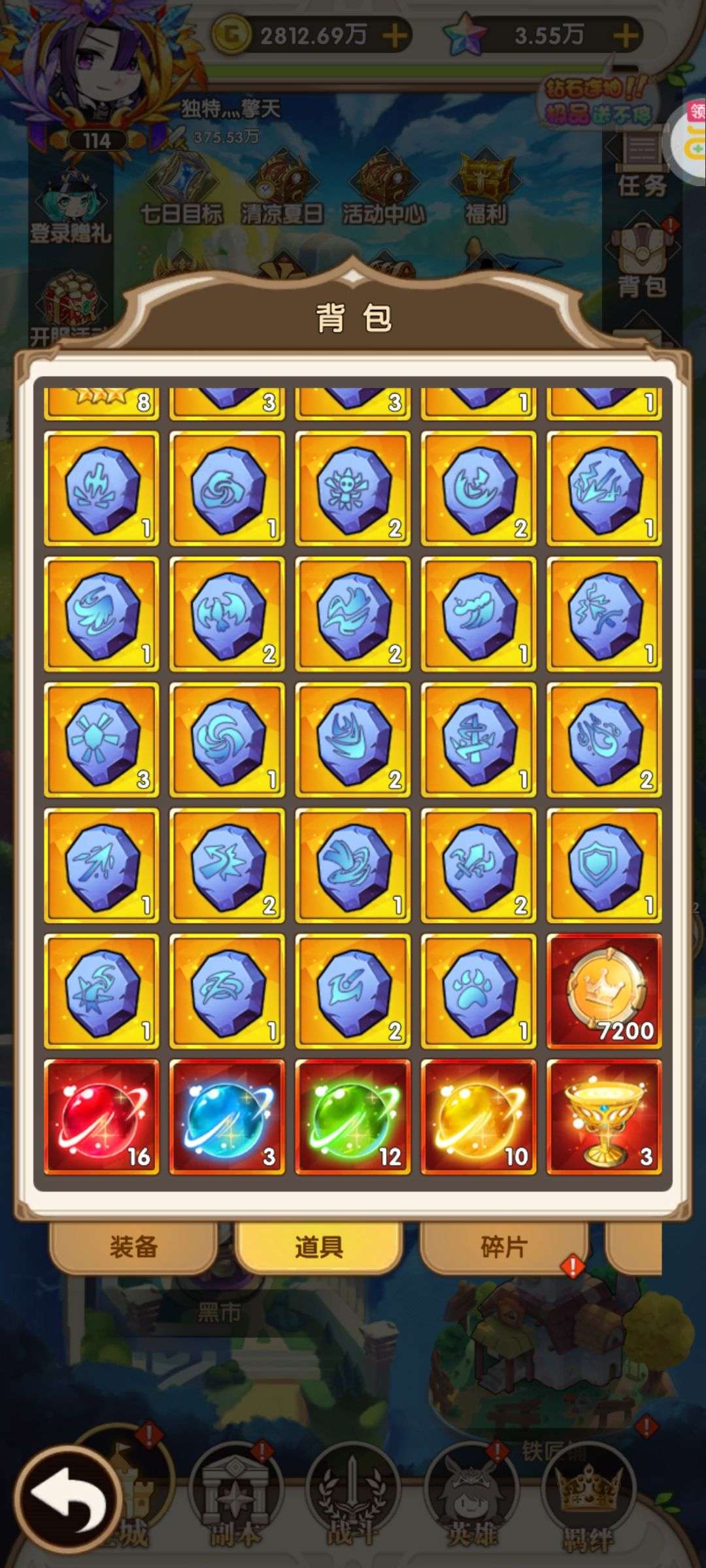The width and height of the screenshot is (706, 1568).
Task: Select the gold crown coin item 7200
Action: 604,991
